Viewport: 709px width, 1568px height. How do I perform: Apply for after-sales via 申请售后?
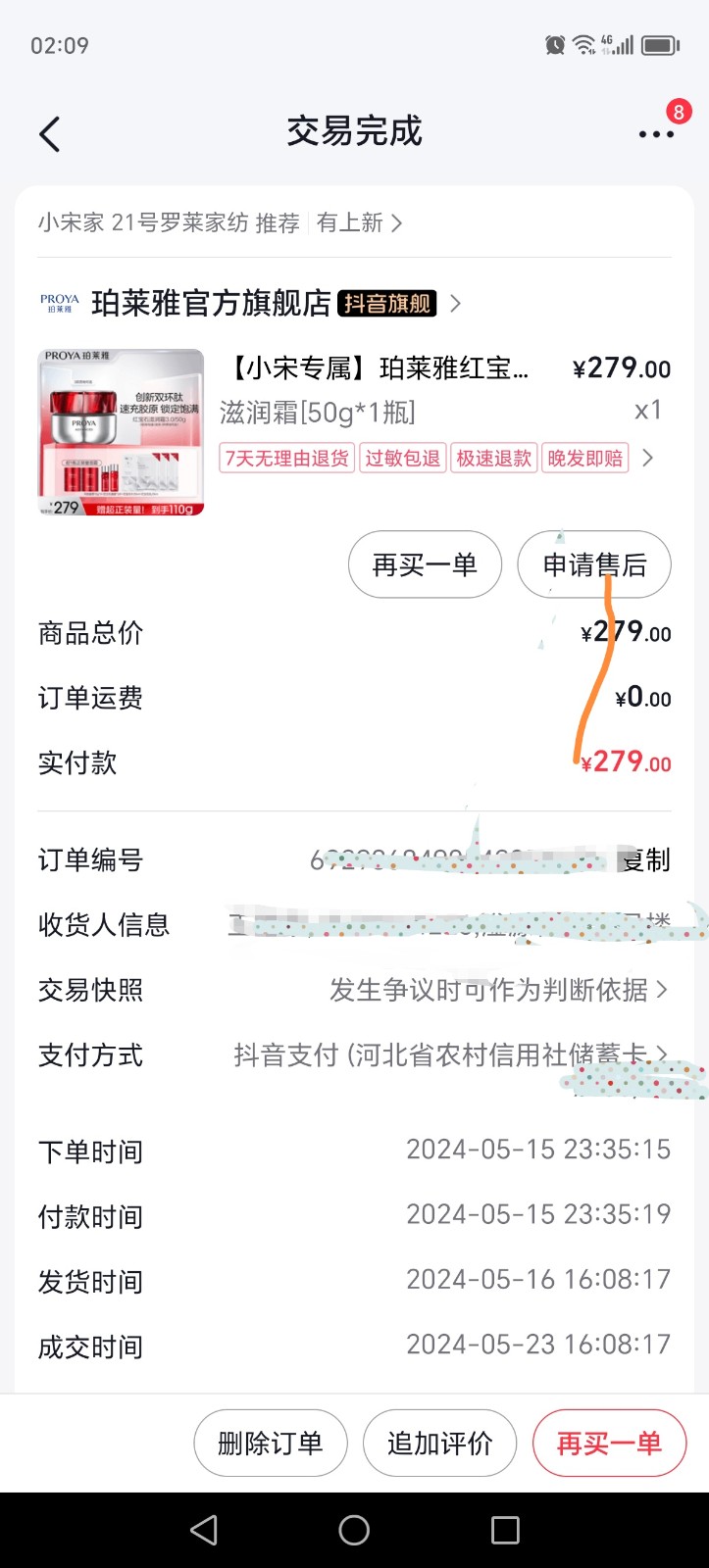click(x=594, y=564)
